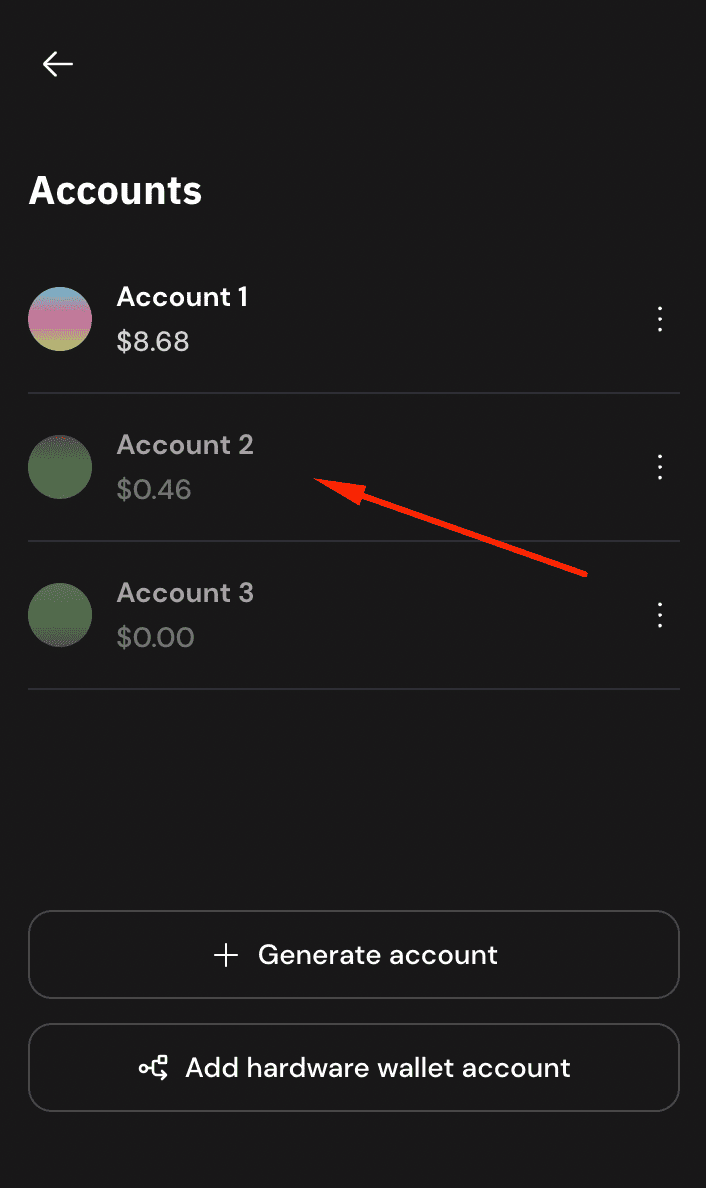
Task: Go back from the Accounts screen
Action: click(x=58, y=64)
